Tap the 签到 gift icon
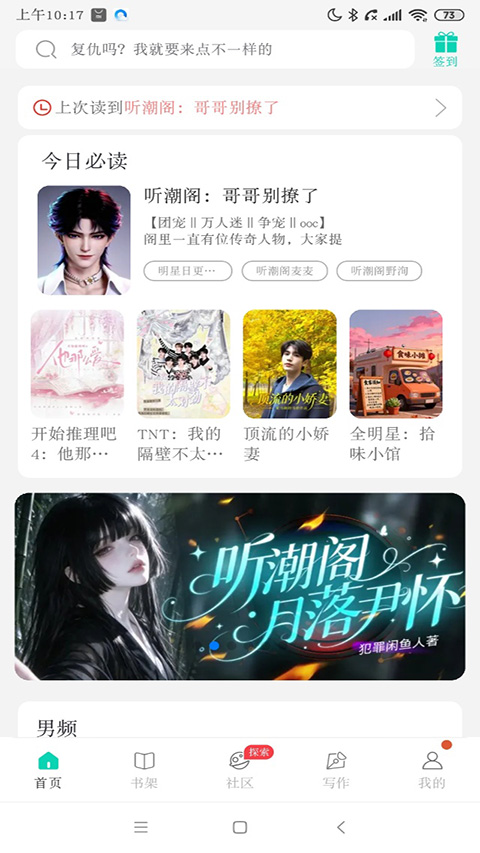This screenshot has height=853, width=480. (x=445, y=50)
